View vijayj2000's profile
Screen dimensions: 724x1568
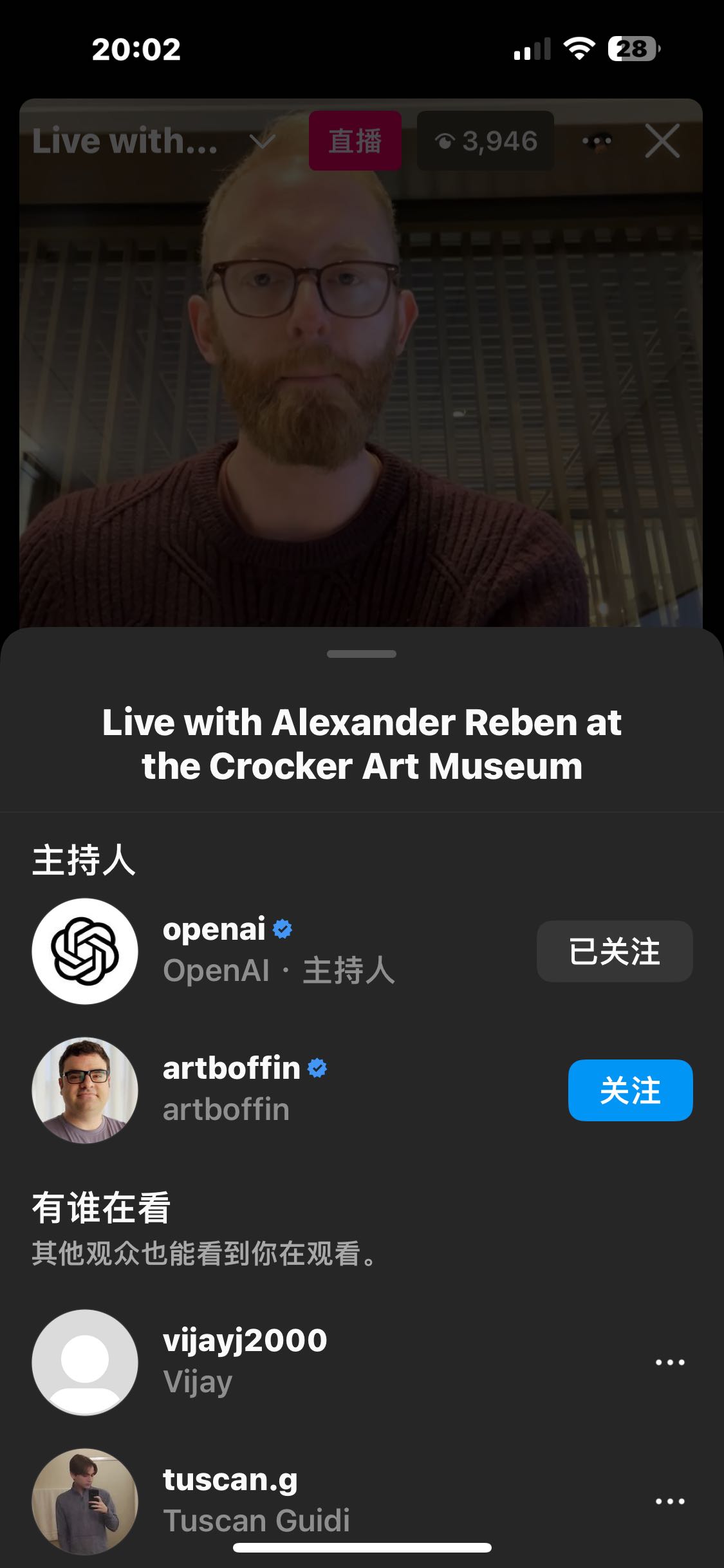click(x=245, y=1361)
